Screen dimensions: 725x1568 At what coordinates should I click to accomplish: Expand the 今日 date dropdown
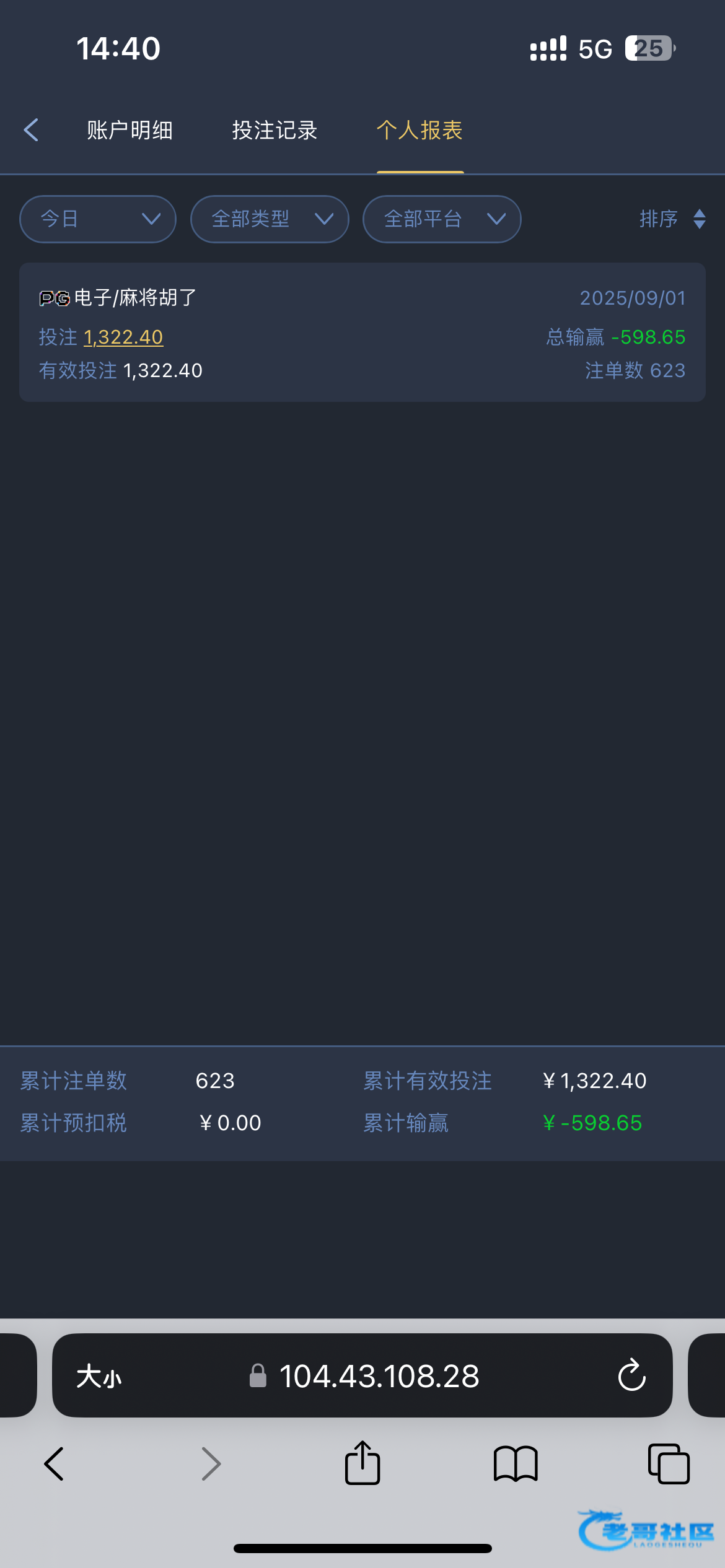(x=98, y=219)
